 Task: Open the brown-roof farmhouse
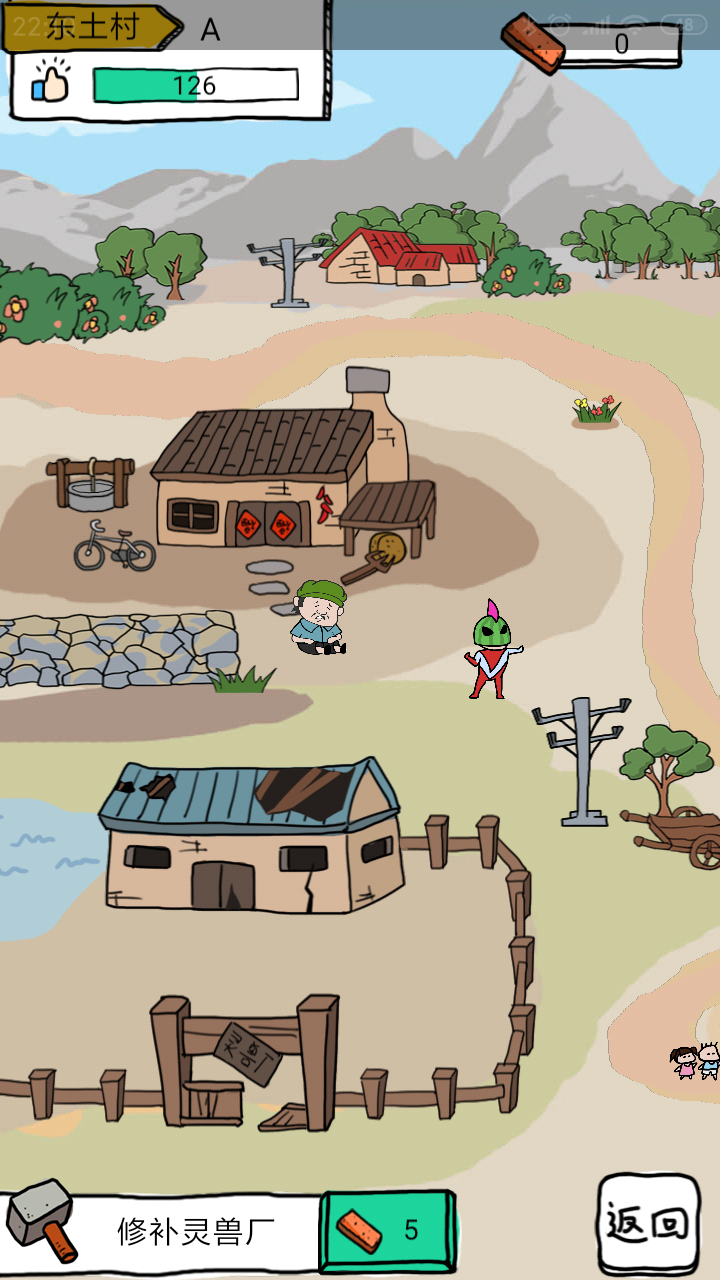click(265, 480)
